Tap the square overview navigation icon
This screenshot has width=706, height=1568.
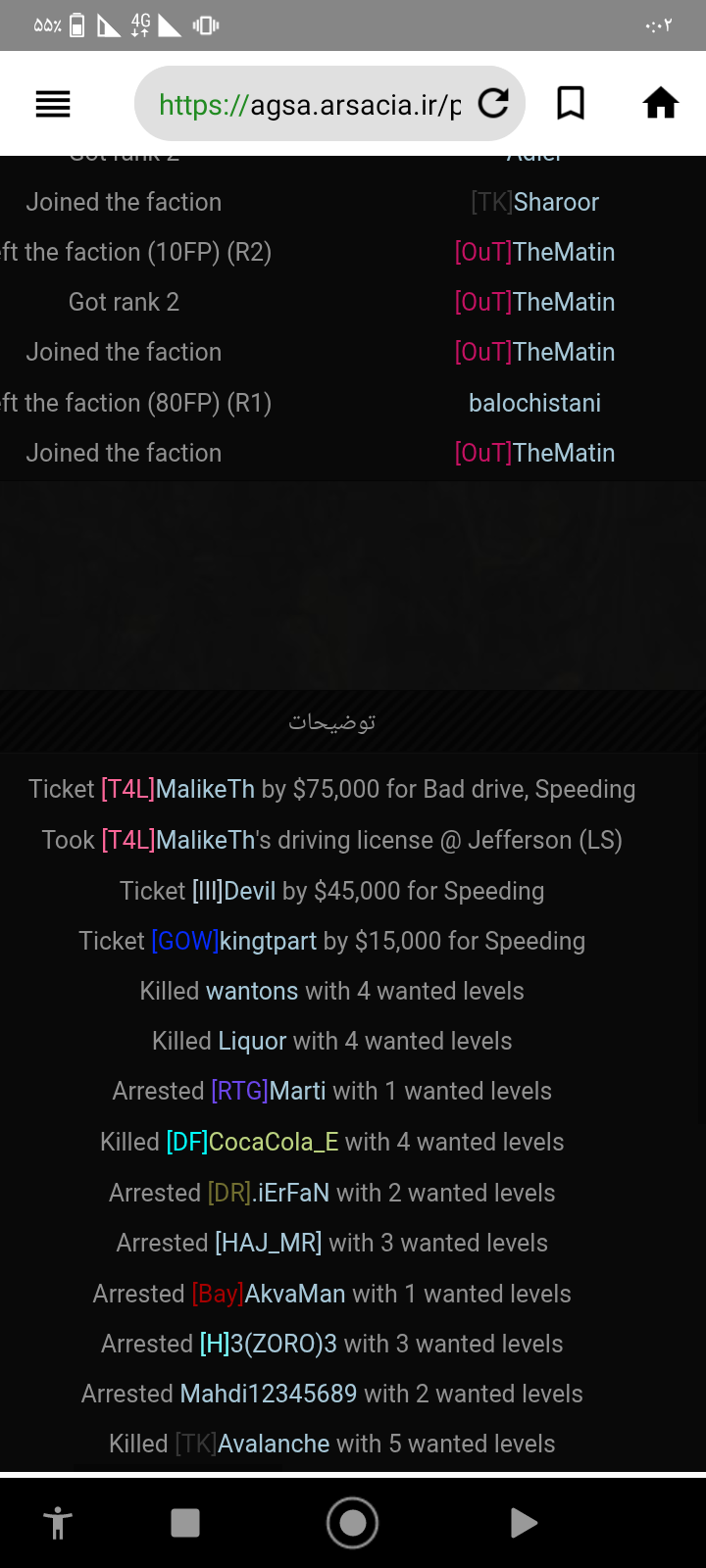(184, 1523)
